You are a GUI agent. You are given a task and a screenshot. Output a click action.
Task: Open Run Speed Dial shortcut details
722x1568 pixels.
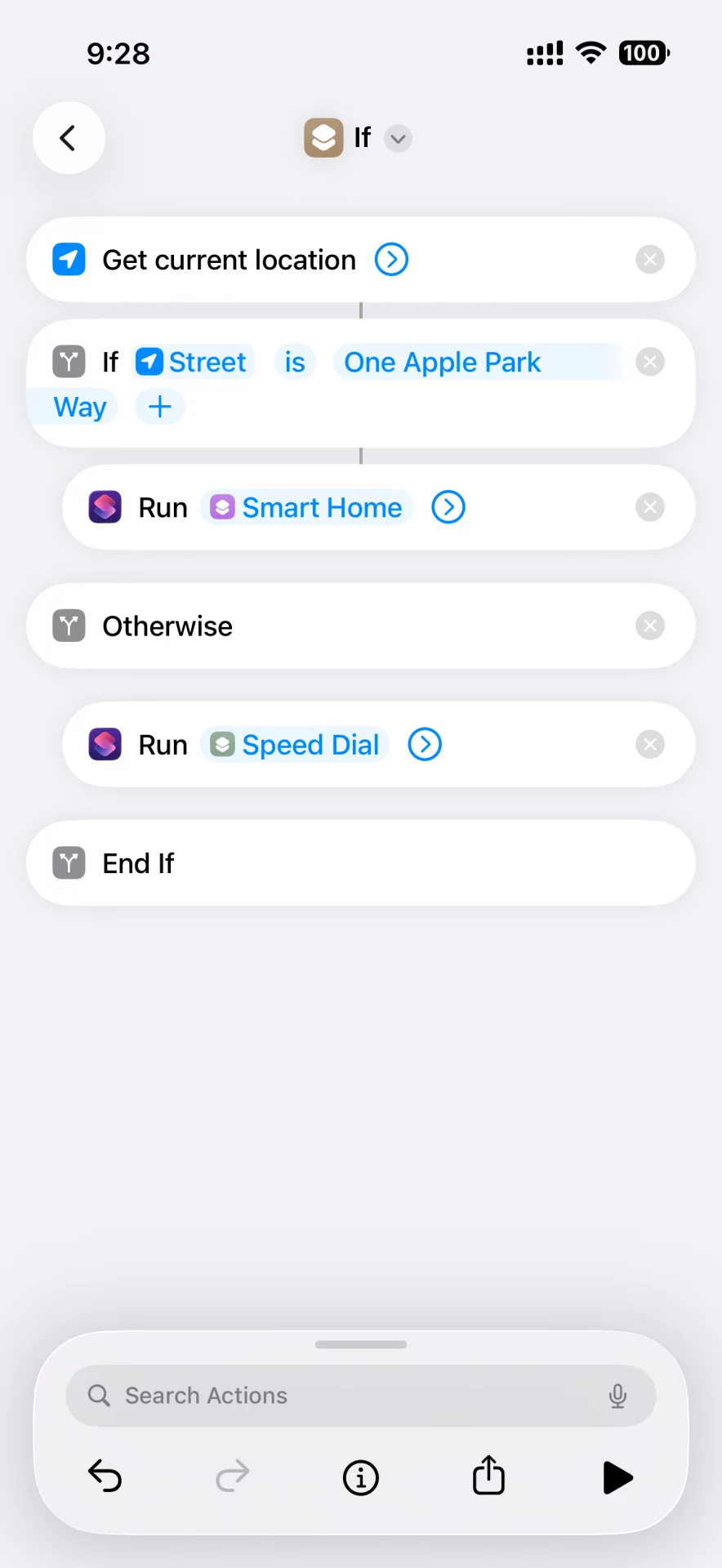[x=424, y=744]
